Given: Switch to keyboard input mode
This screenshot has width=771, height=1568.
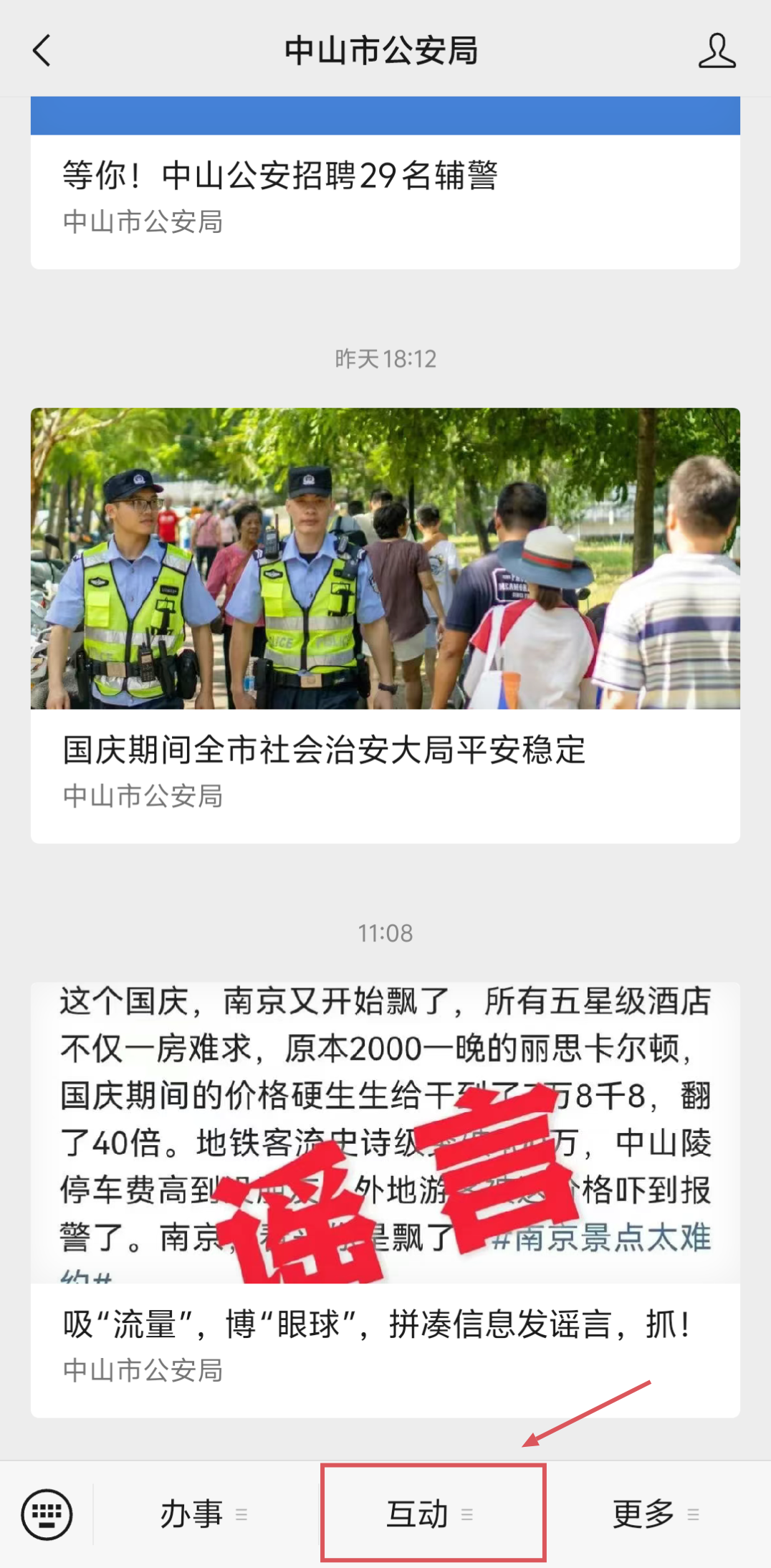Looking at the screenshot, I should (x=47, y=1514).
